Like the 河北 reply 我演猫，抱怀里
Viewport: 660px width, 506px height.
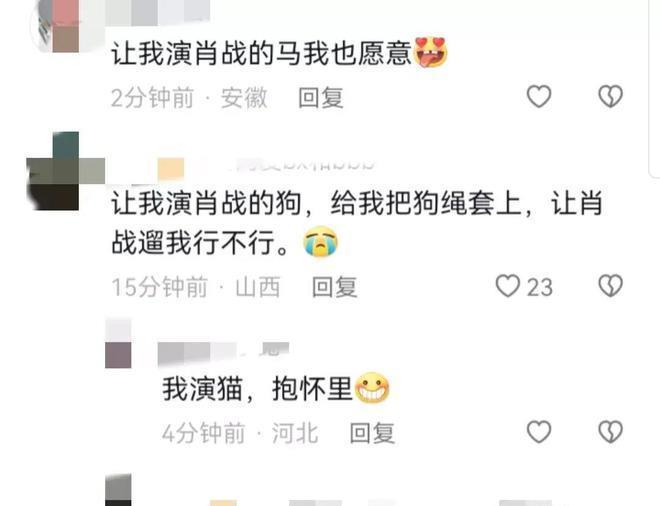click(539, 432)
